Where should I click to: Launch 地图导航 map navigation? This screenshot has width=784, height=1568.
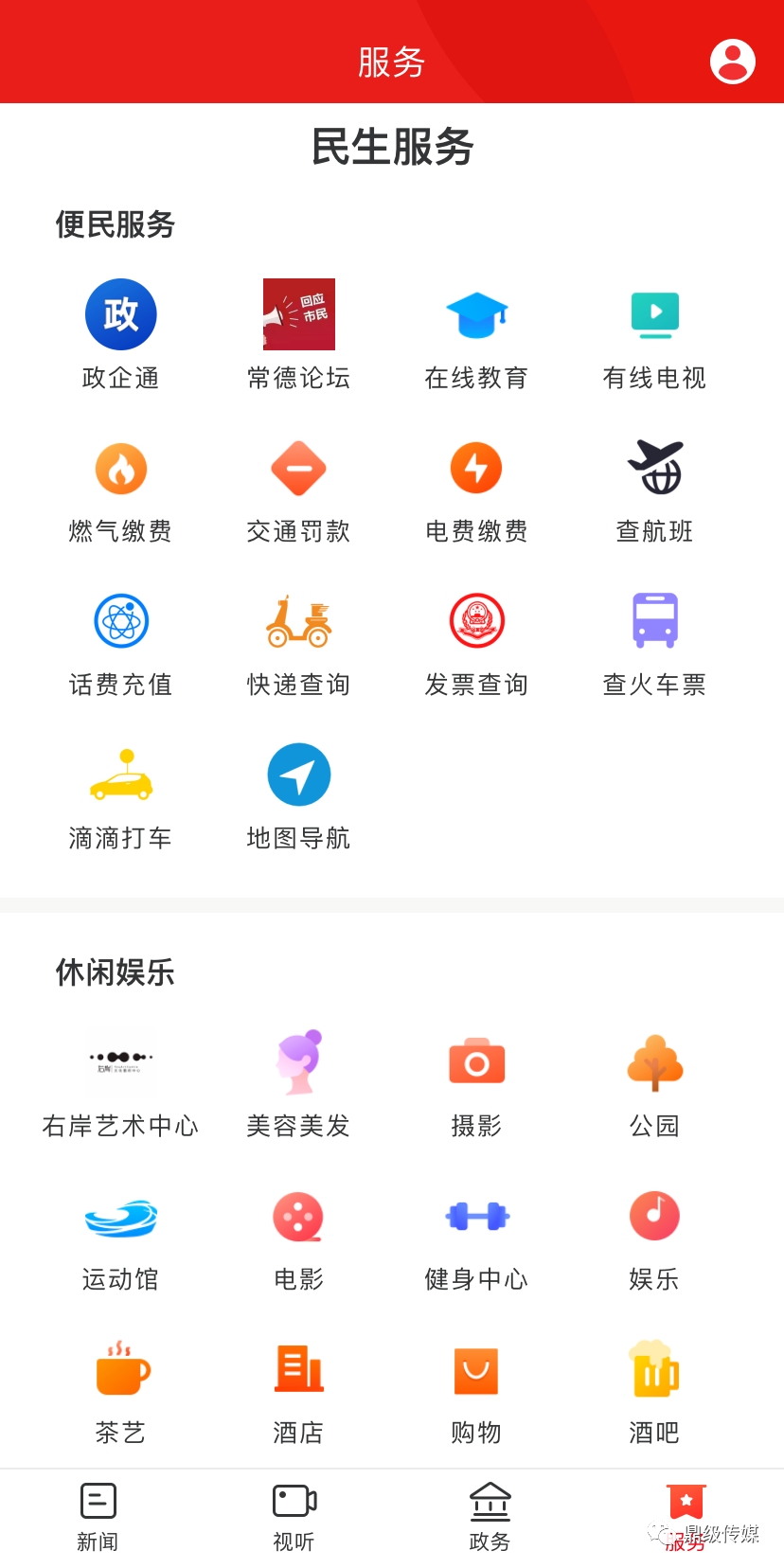tap(298, 793)
